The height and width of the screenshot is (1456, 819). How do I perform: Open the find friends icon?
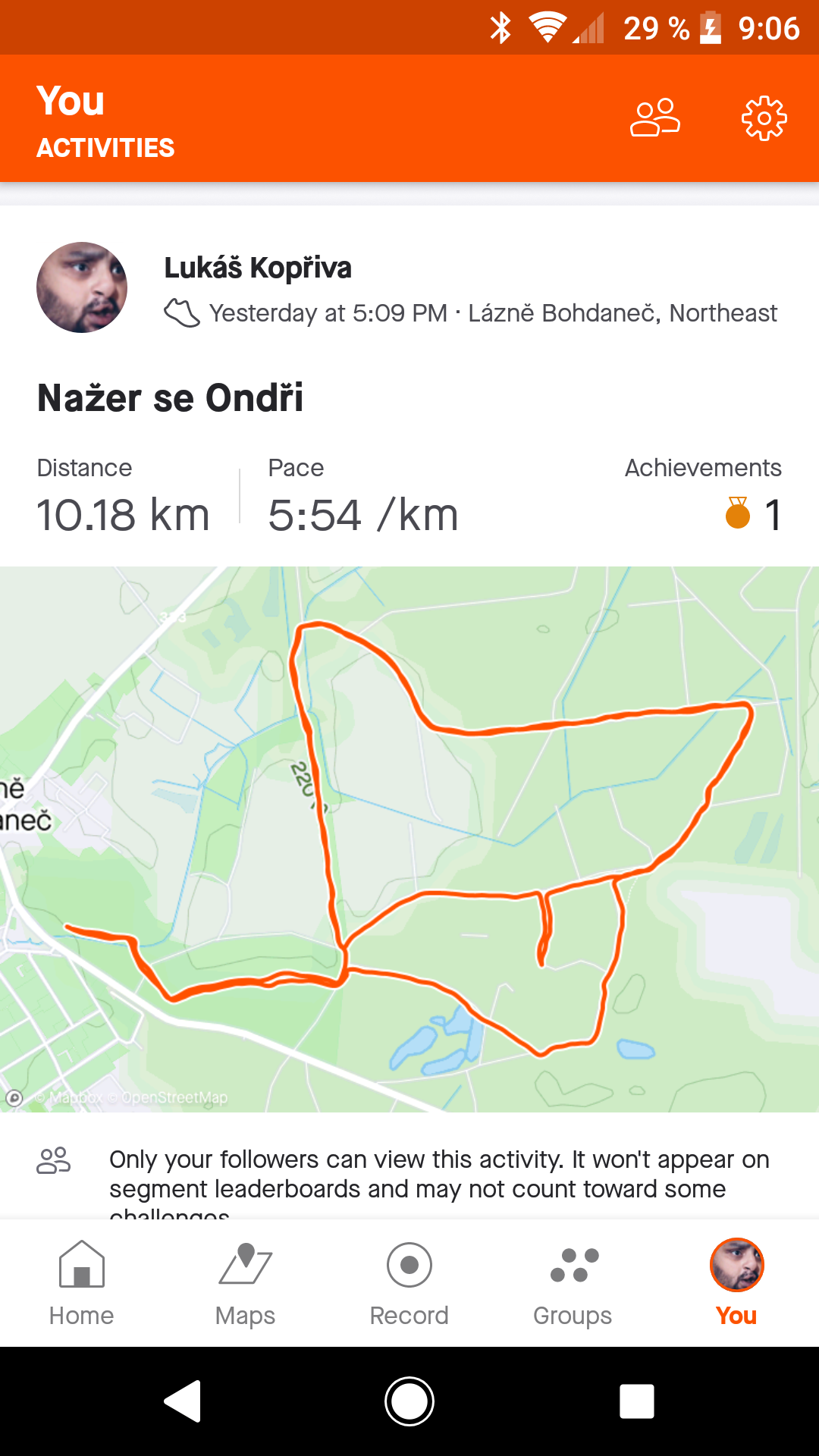pyautogui.click(x=655, y=118)
